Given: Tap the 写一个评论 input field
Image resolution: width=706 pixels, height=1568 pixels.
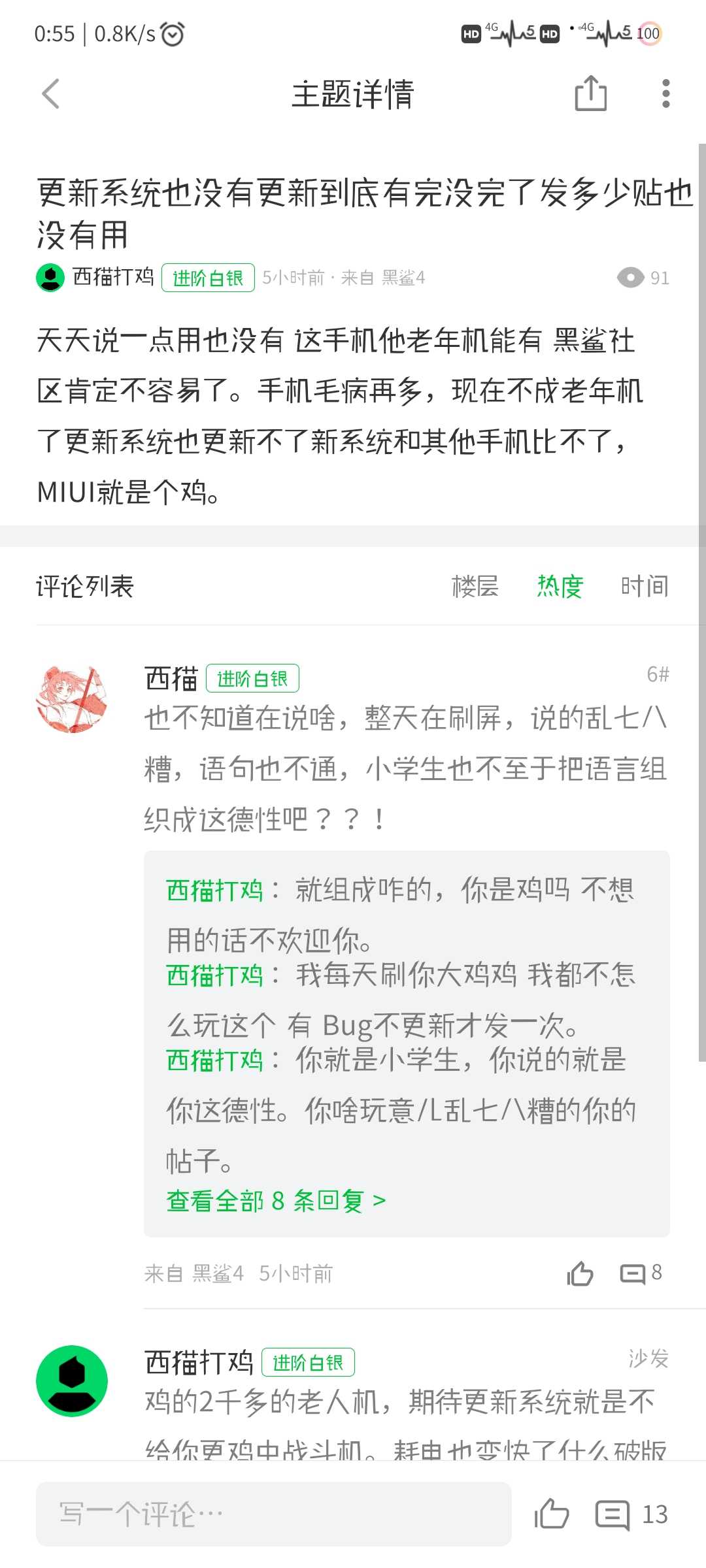Looking at the screenshot, I should click(273, 1514).
